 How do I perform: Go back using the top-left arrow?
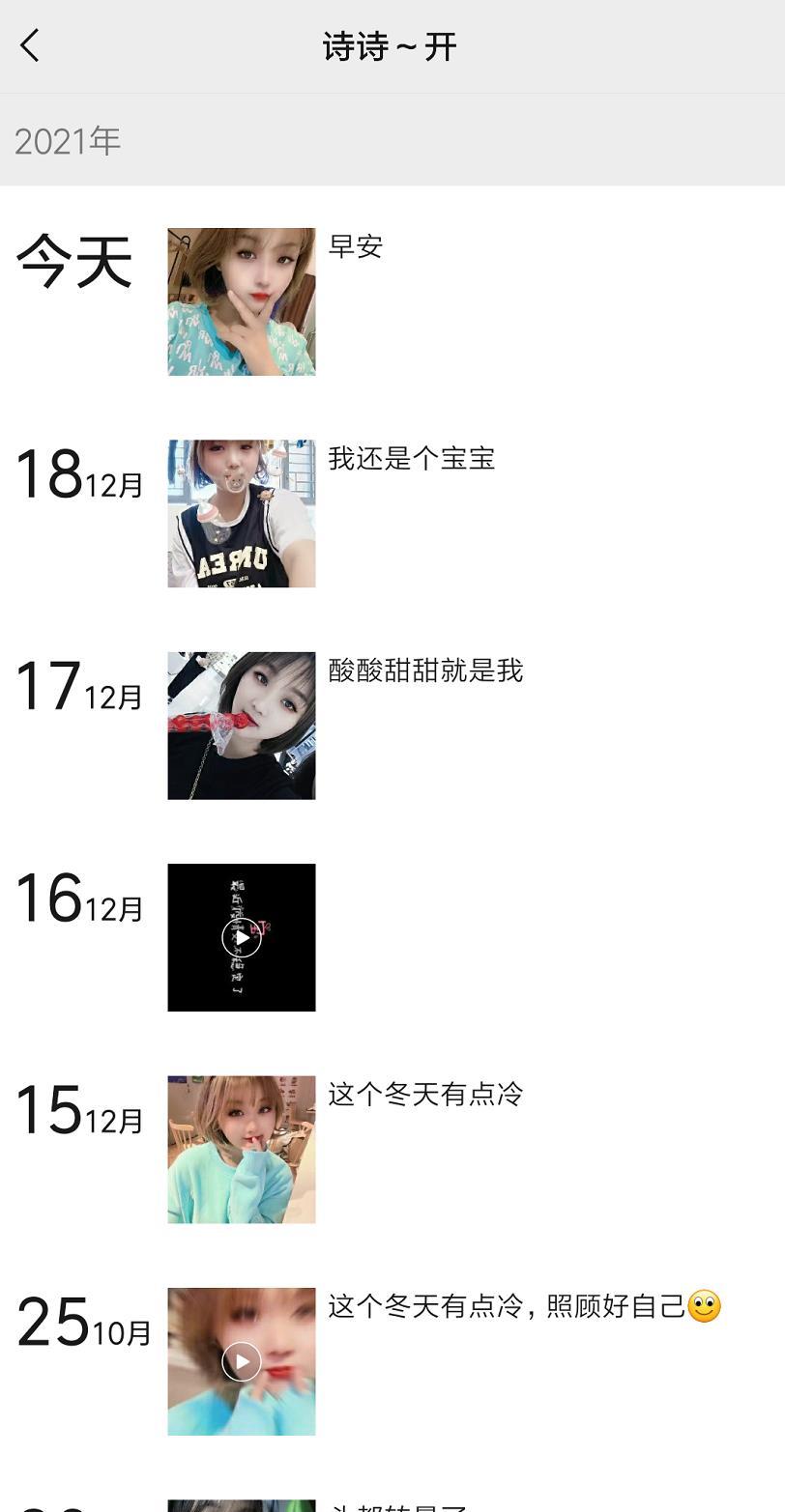tap(30, 45)
